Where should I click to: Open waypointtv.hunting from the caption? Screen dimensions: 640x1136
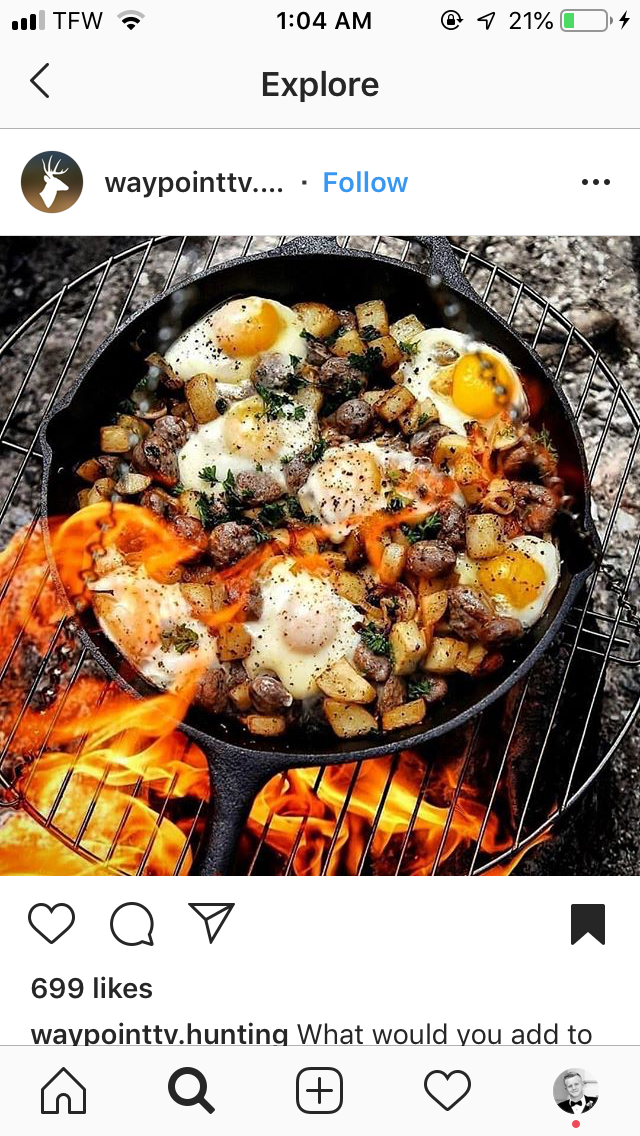(x=160, y=1034)
